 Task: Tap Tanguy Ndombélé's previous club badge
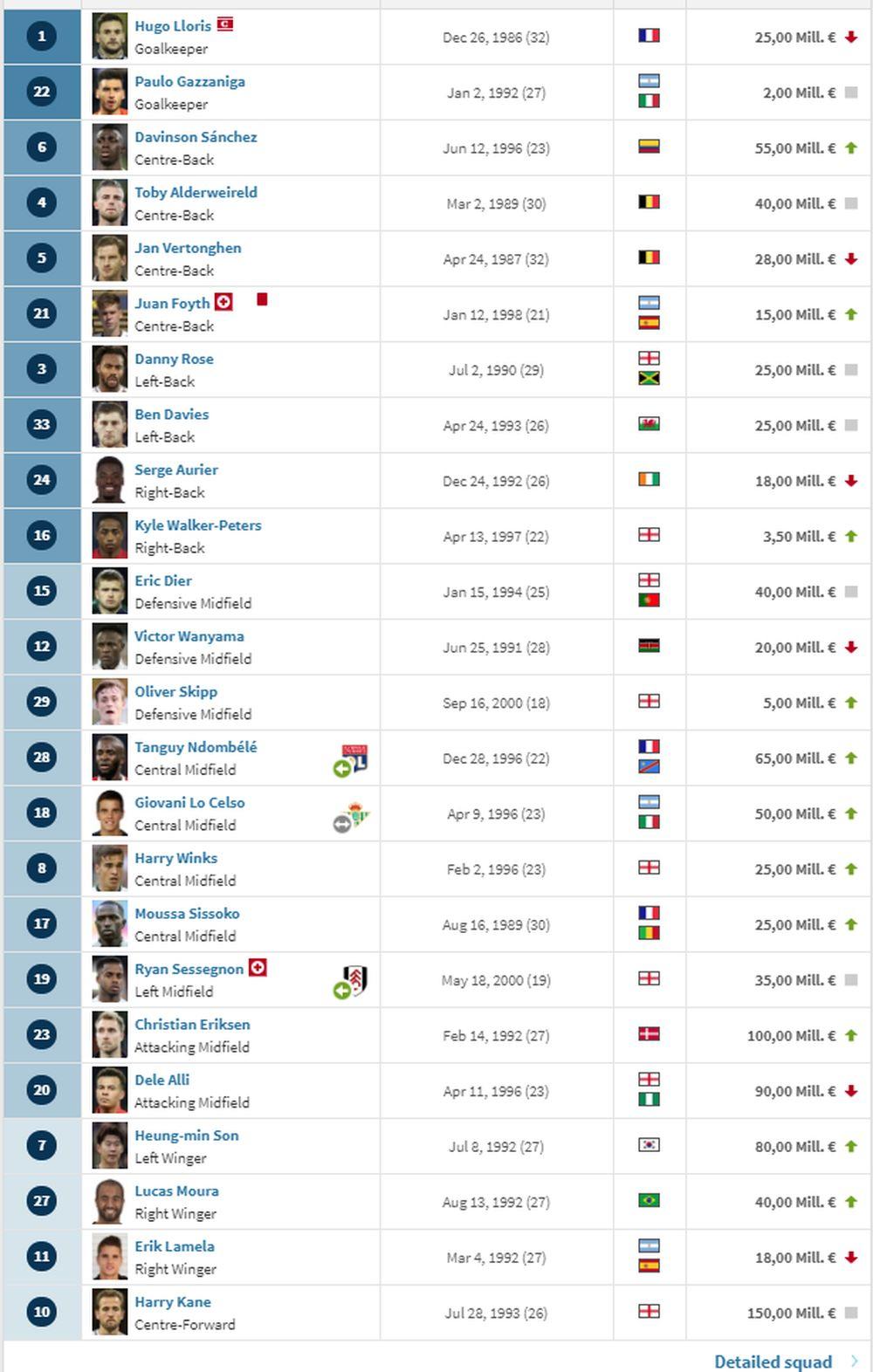[x=354, y=758]
